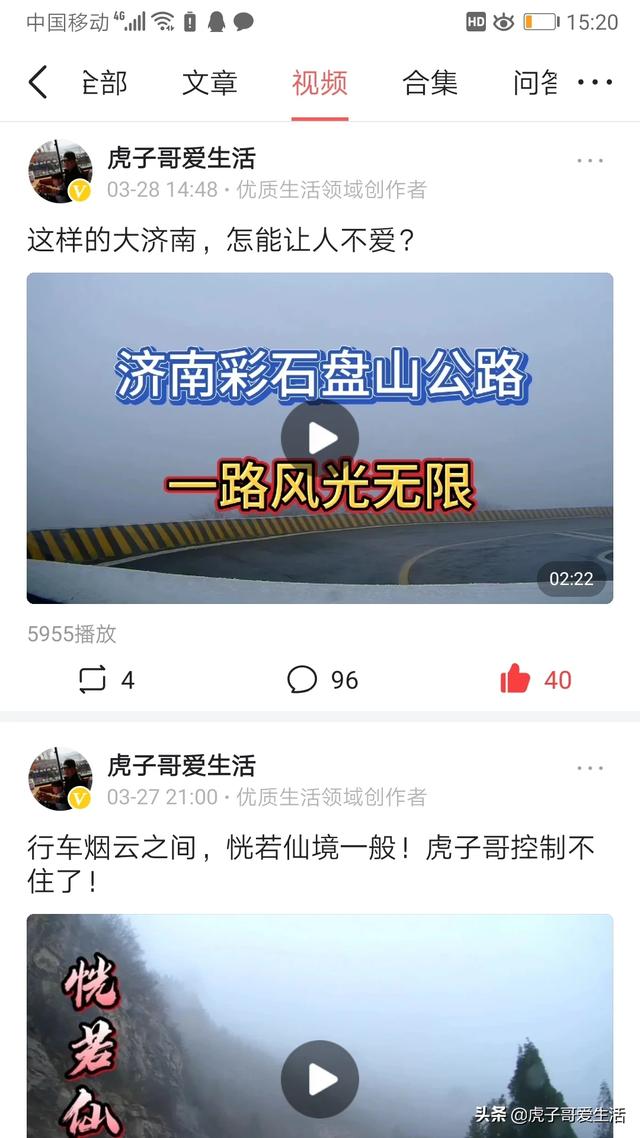This screenshot has height=1138, width=640.
Task: Go back using the top-left arrow
Action: click(x=38, y=82)
